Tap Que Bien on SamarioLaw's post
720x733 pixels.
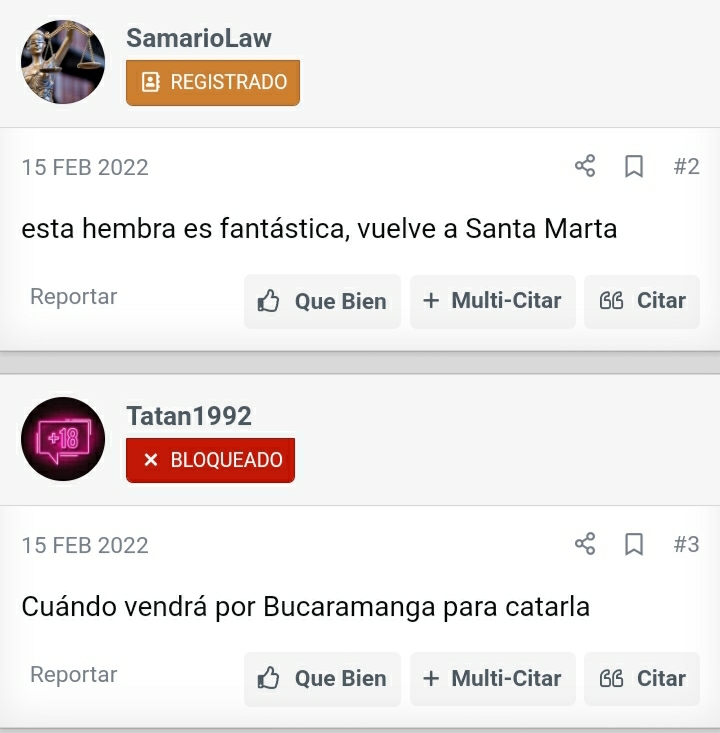[322, 301]
